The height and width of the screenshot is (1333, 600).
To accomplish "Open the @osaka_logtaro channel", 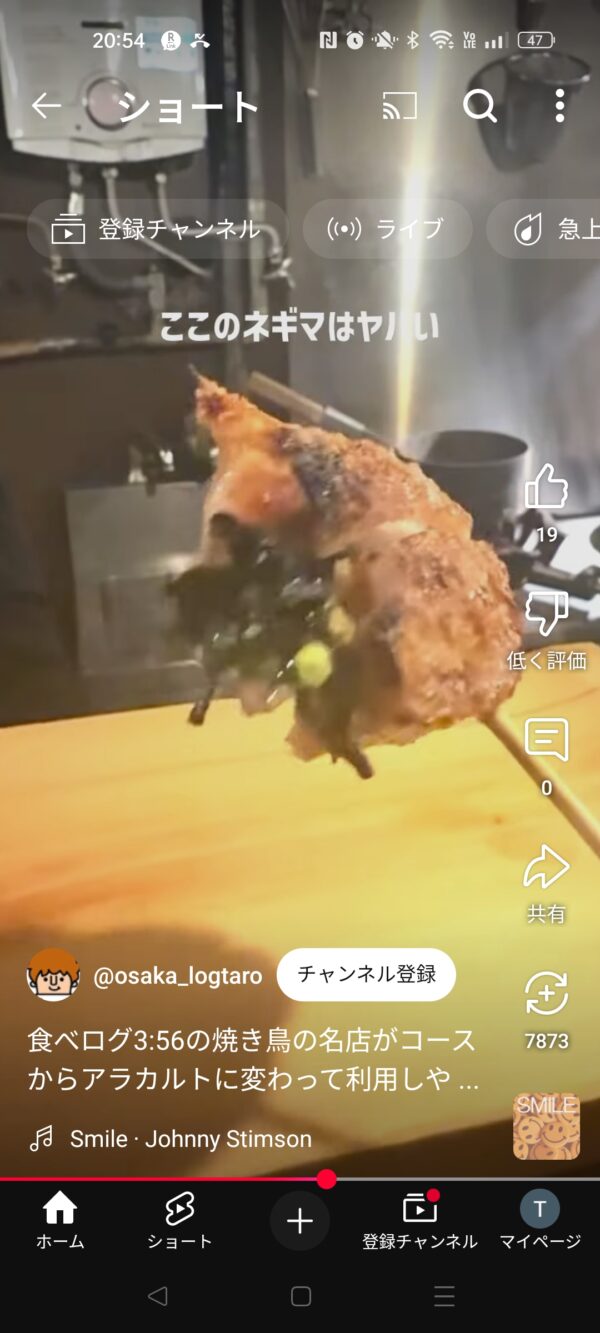I will click(177, 976).
